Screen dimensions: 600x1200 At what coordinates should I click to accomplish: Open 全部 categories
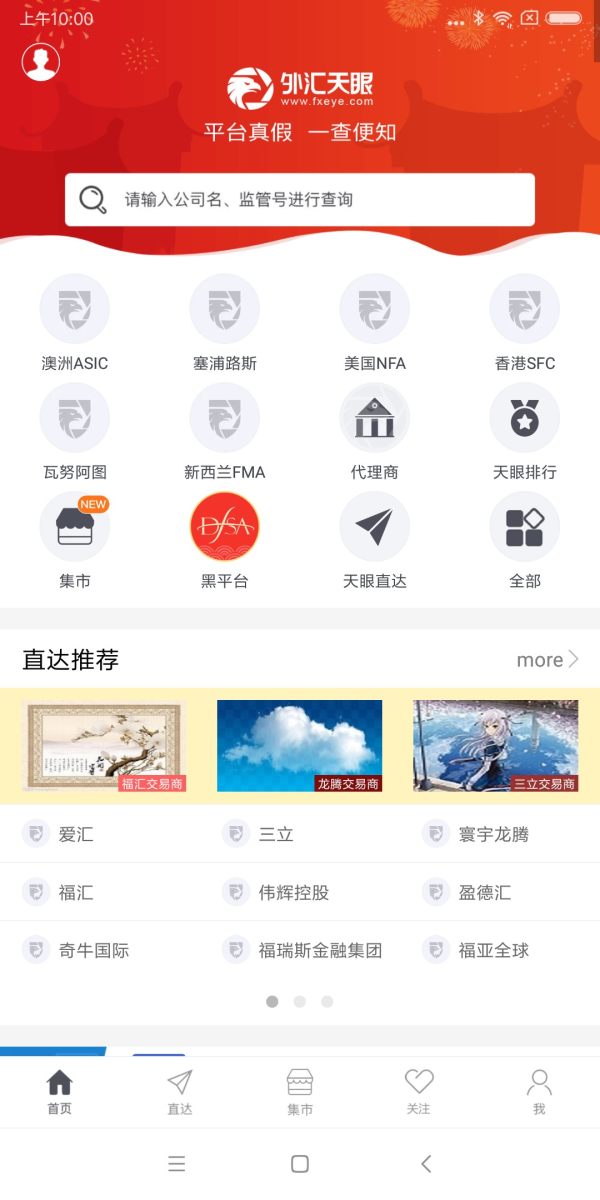525,541
